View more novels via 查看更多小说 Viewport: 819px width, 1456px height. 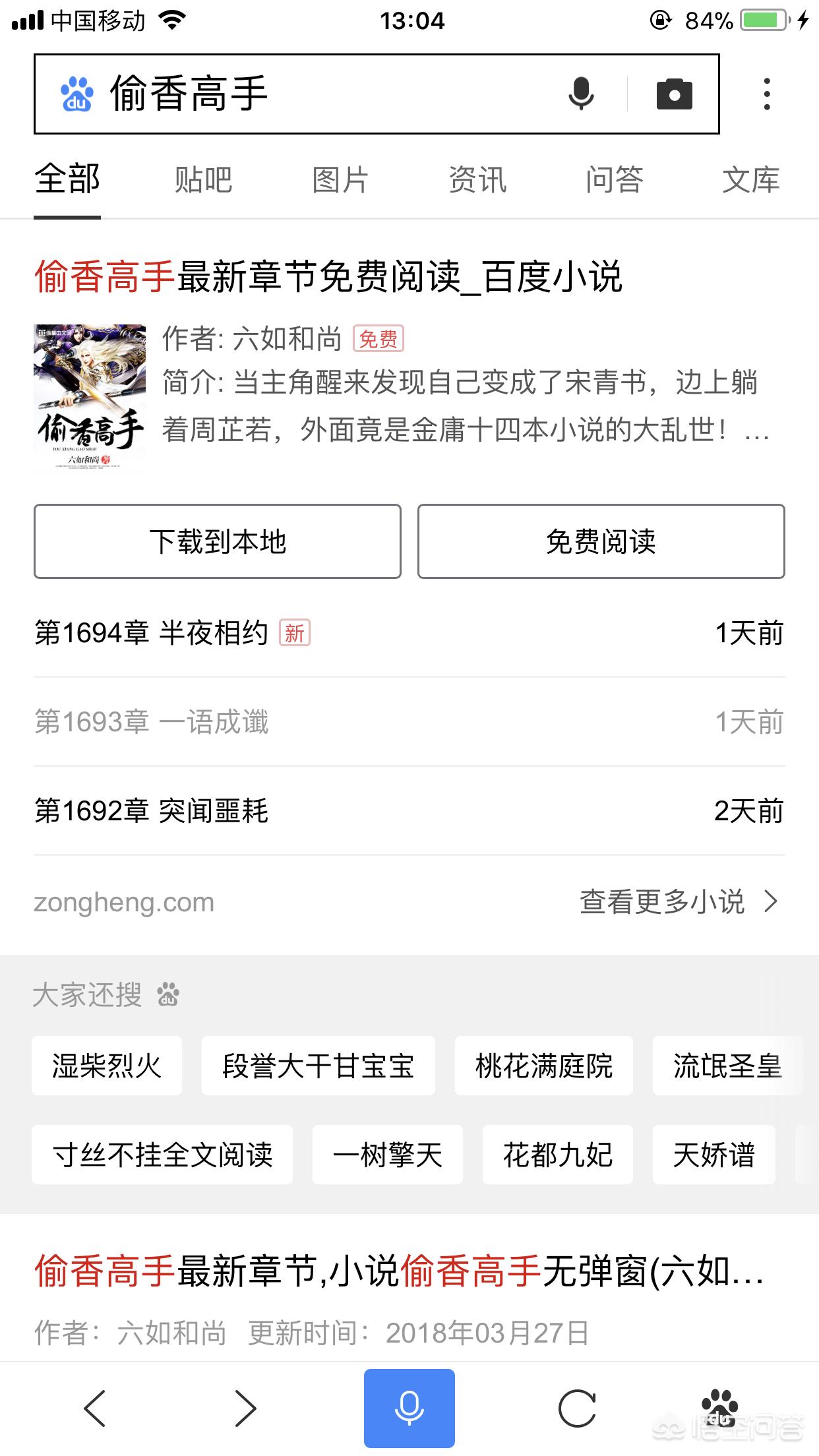(678, 901)
